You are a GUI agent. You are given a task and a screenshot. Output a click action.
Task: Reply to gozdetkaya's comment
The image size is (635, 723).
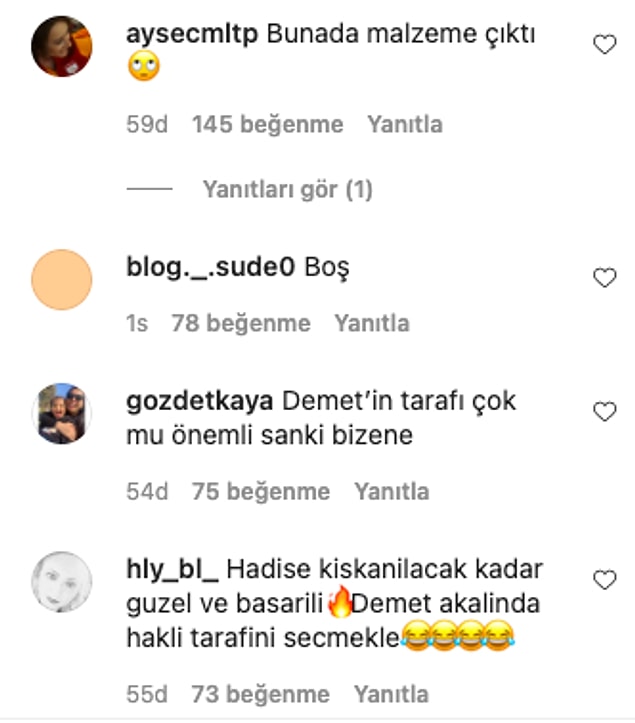point(391,492)
